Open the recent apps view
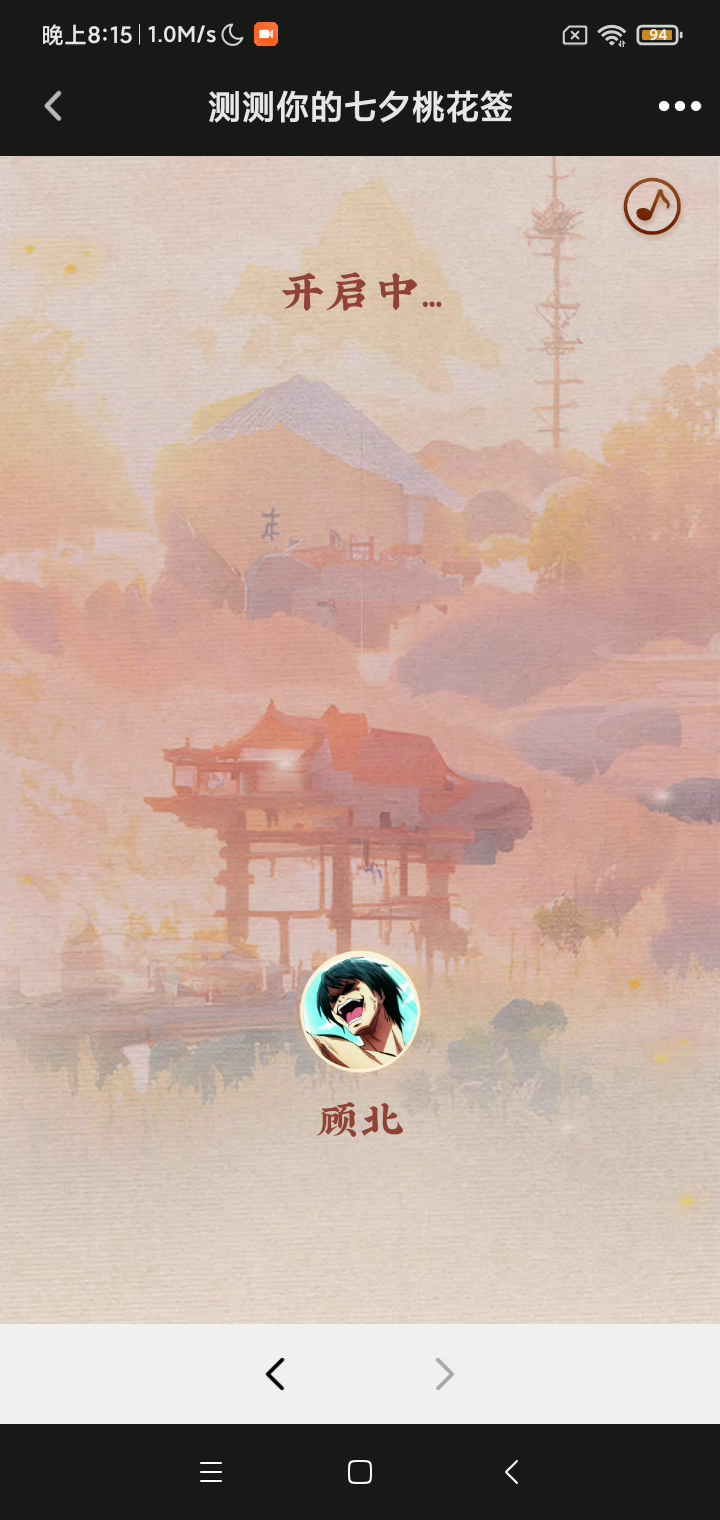 click(210, 1472)
